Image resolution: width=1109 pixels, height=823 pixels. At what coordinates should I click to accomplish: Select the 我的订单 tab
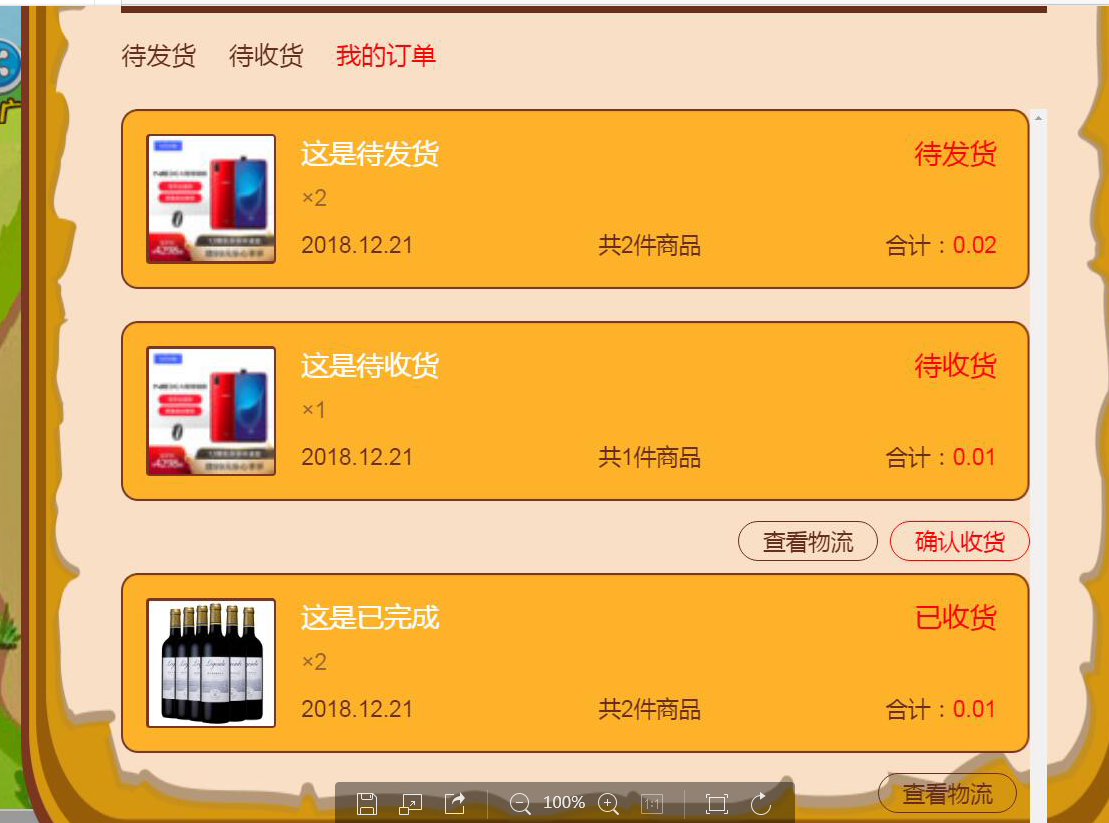[386, 56]
